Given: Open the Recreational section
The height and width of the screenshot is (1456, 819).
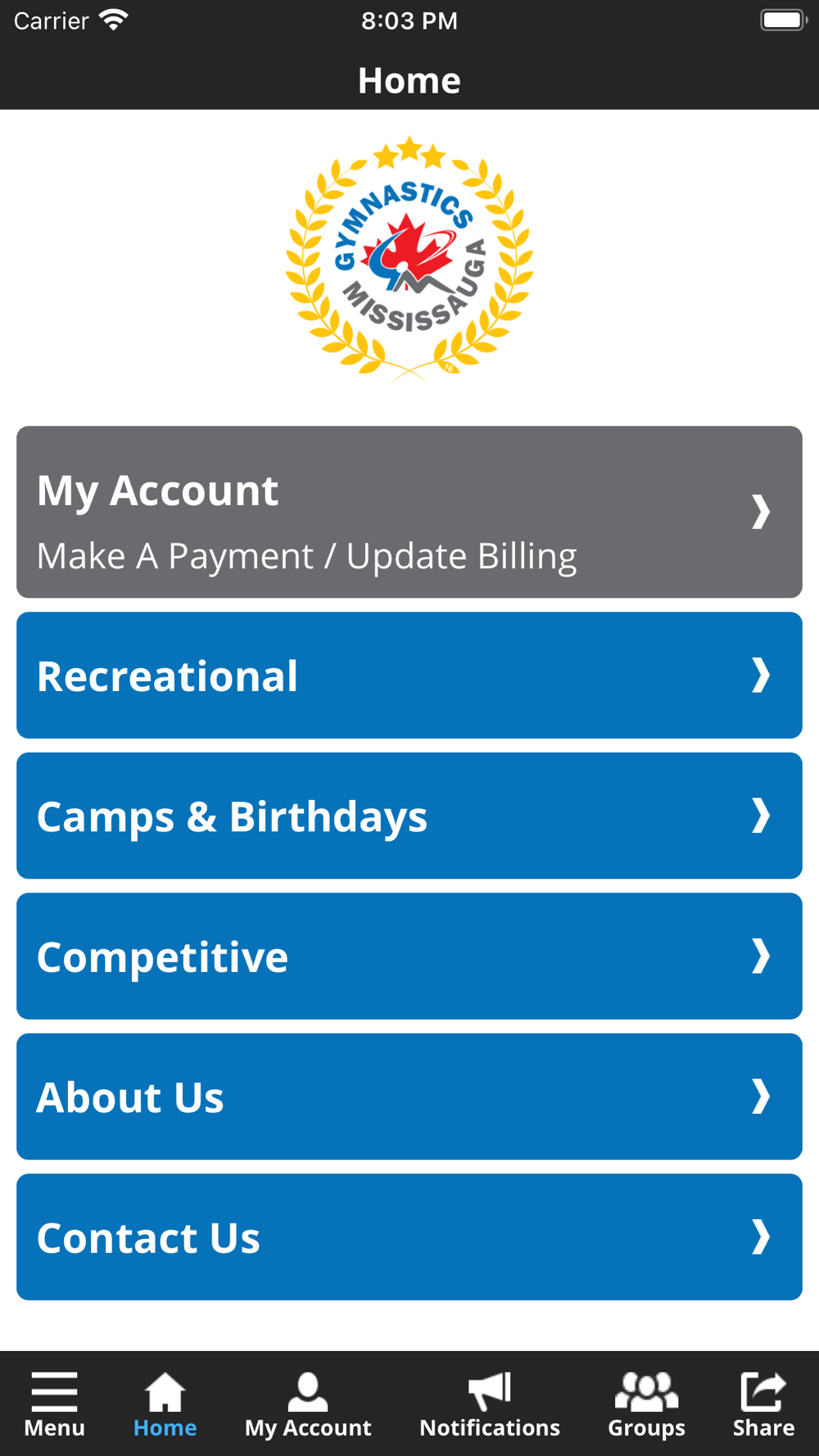Looking at the screenshot, I should (x=409, y=676).
